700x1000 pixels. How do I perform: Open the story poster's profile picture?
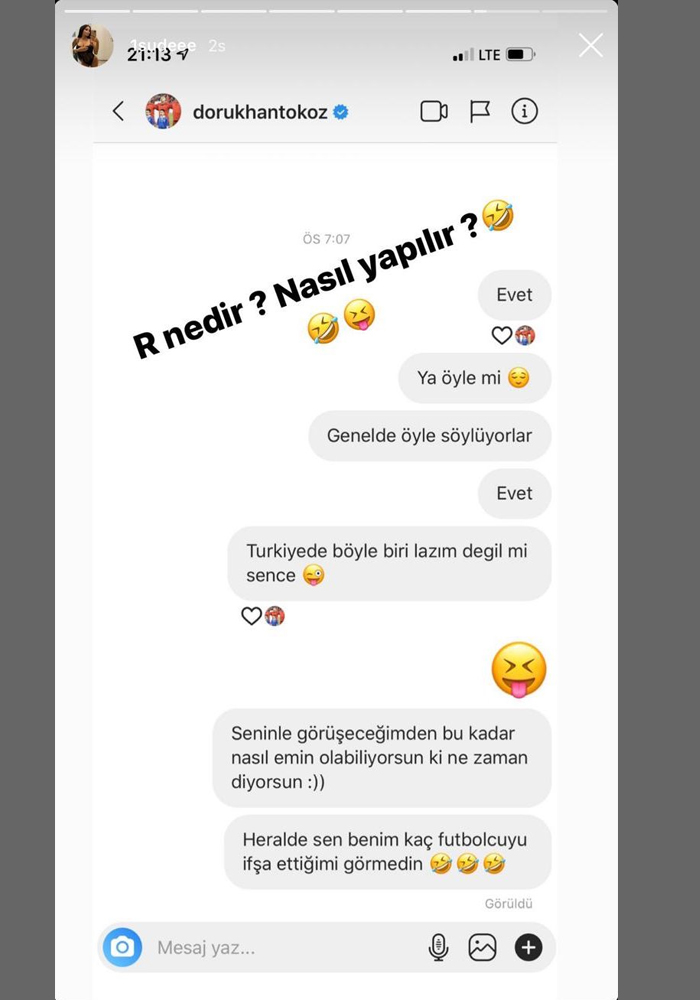pyautogui.click(x=92, y=46)
